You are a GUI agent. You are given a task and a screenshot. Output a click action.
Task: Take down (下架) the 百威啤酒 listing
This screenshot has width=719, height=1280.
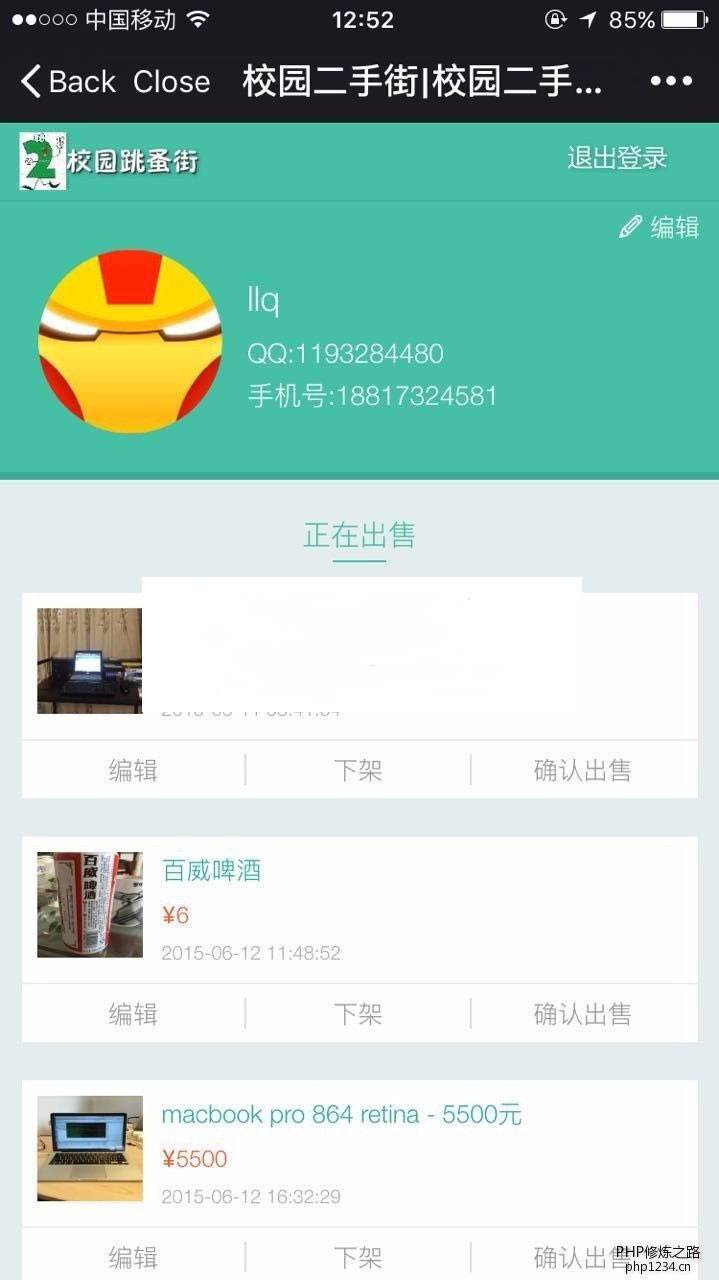point(358,1014)
